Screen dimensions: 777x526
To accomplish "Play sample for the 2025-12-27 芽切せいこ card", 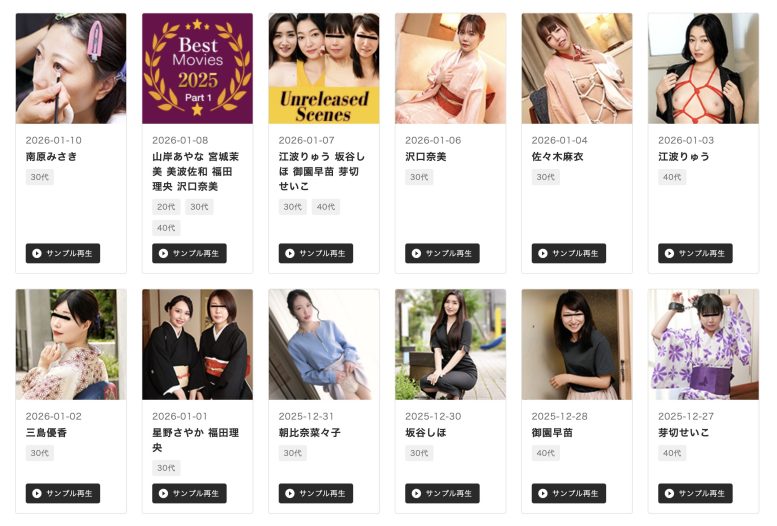I will coord(695,493).
